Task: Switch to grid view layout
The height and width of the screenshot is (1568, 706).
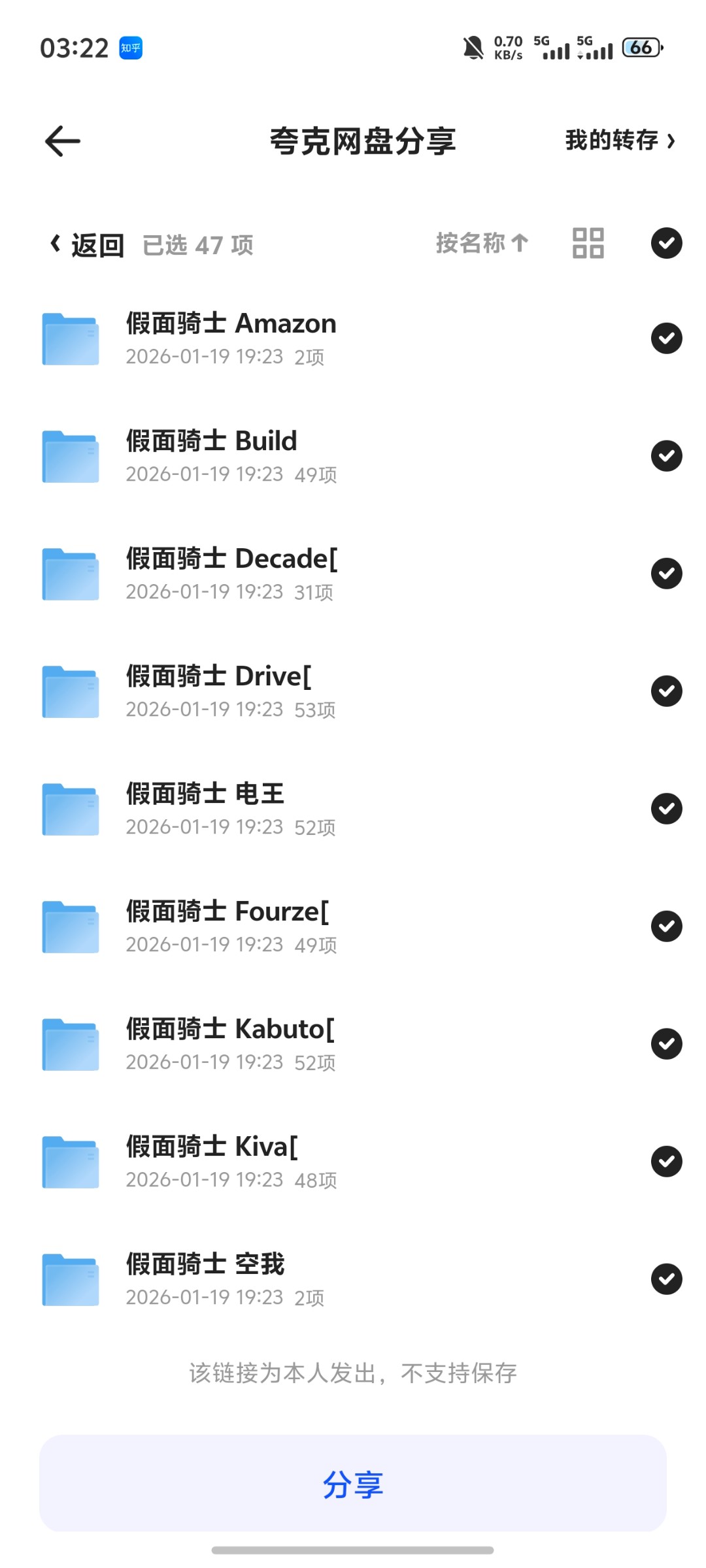Action: [x=588, y=243]
